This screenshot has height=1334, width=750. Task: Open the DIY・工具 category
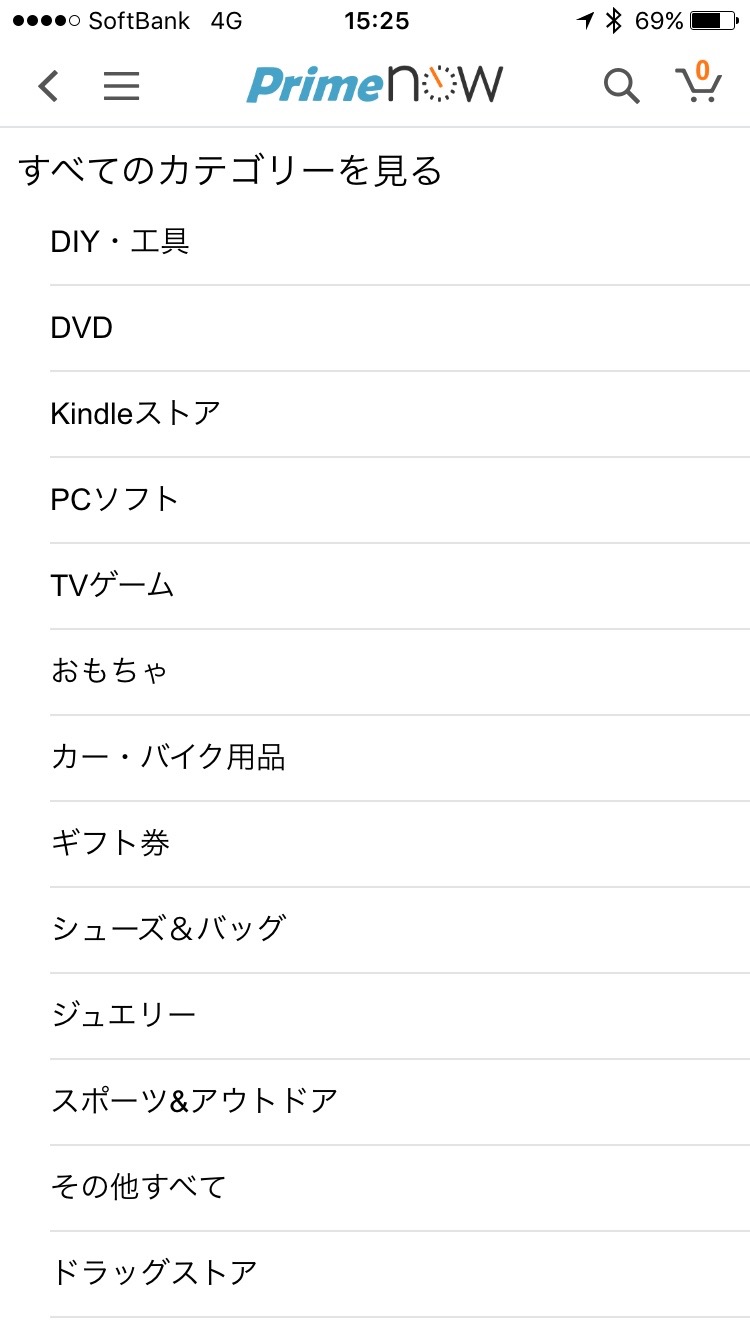[120, 241]
